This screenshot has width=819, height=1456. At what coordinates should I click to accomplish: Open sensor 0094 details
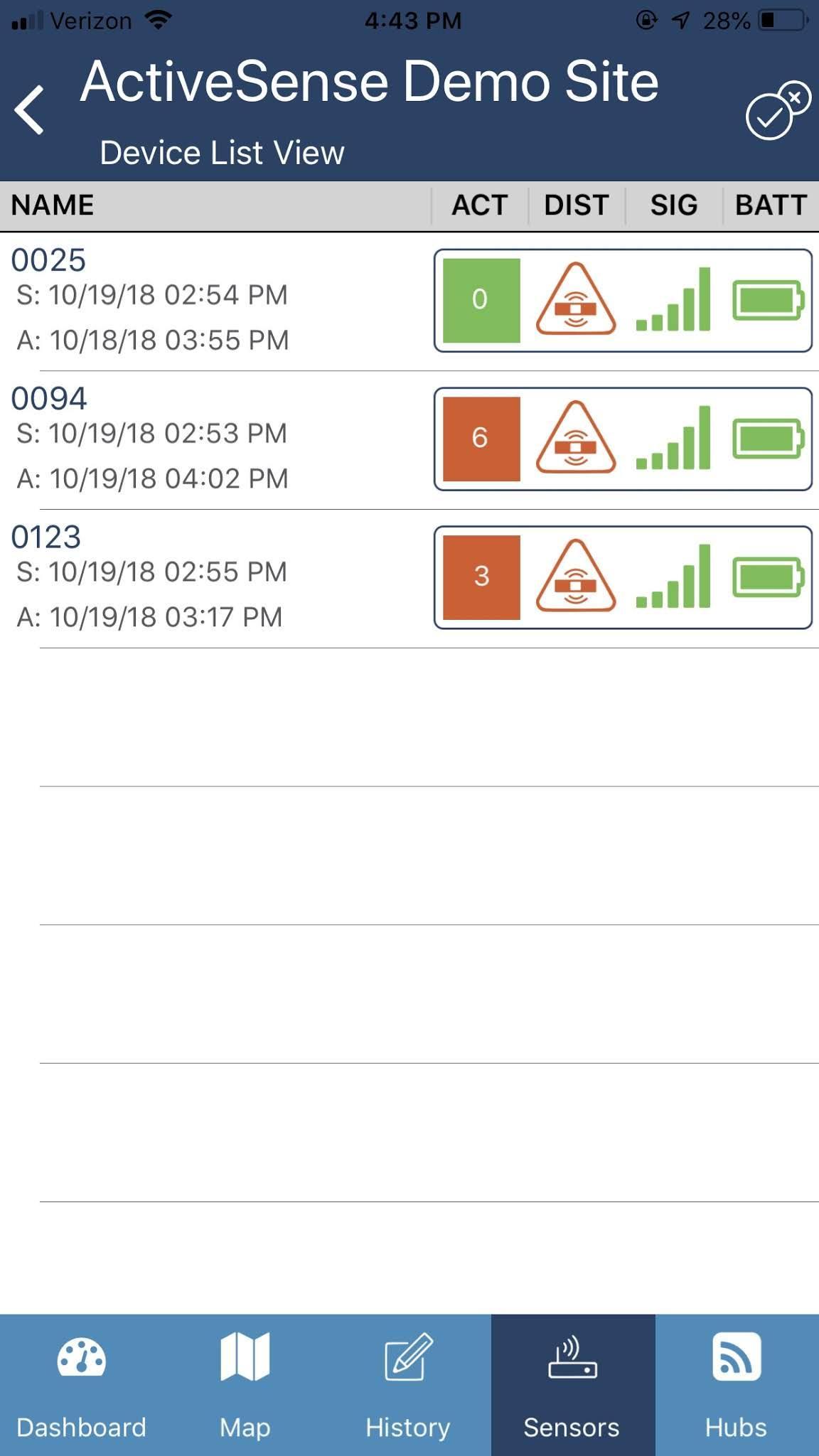click(409, 440)
